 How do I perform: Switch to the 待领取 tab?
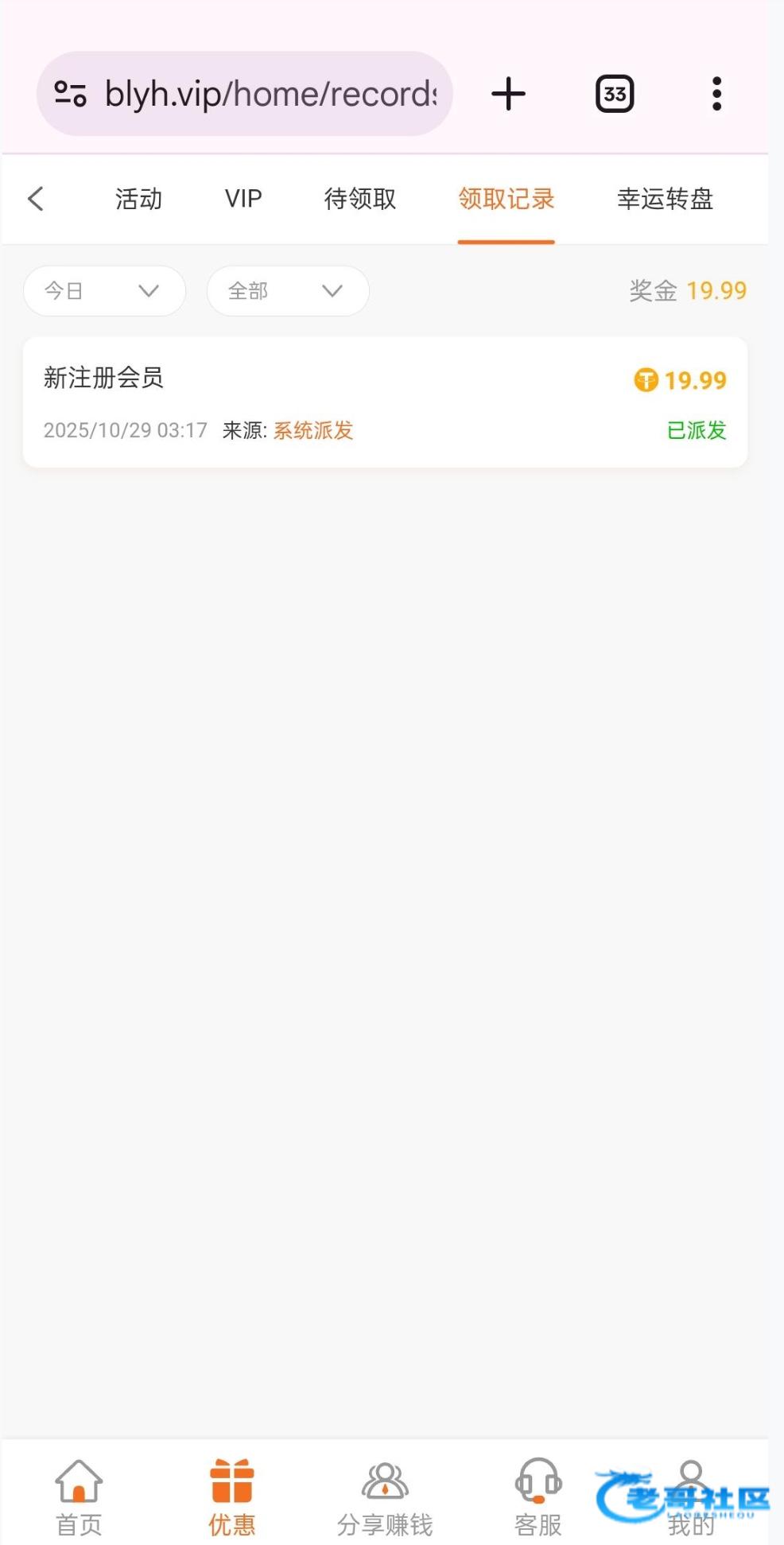[x=360, y=199]
